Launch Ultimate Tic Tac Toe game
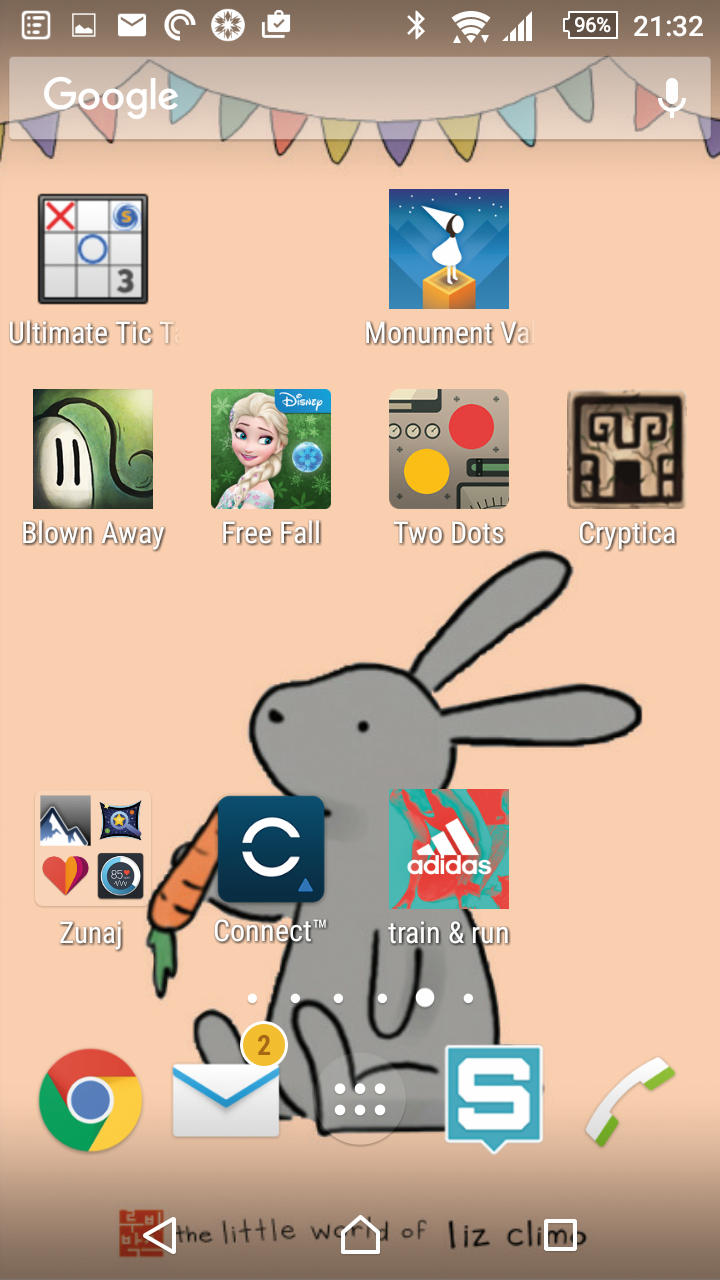 pos(93,250)
